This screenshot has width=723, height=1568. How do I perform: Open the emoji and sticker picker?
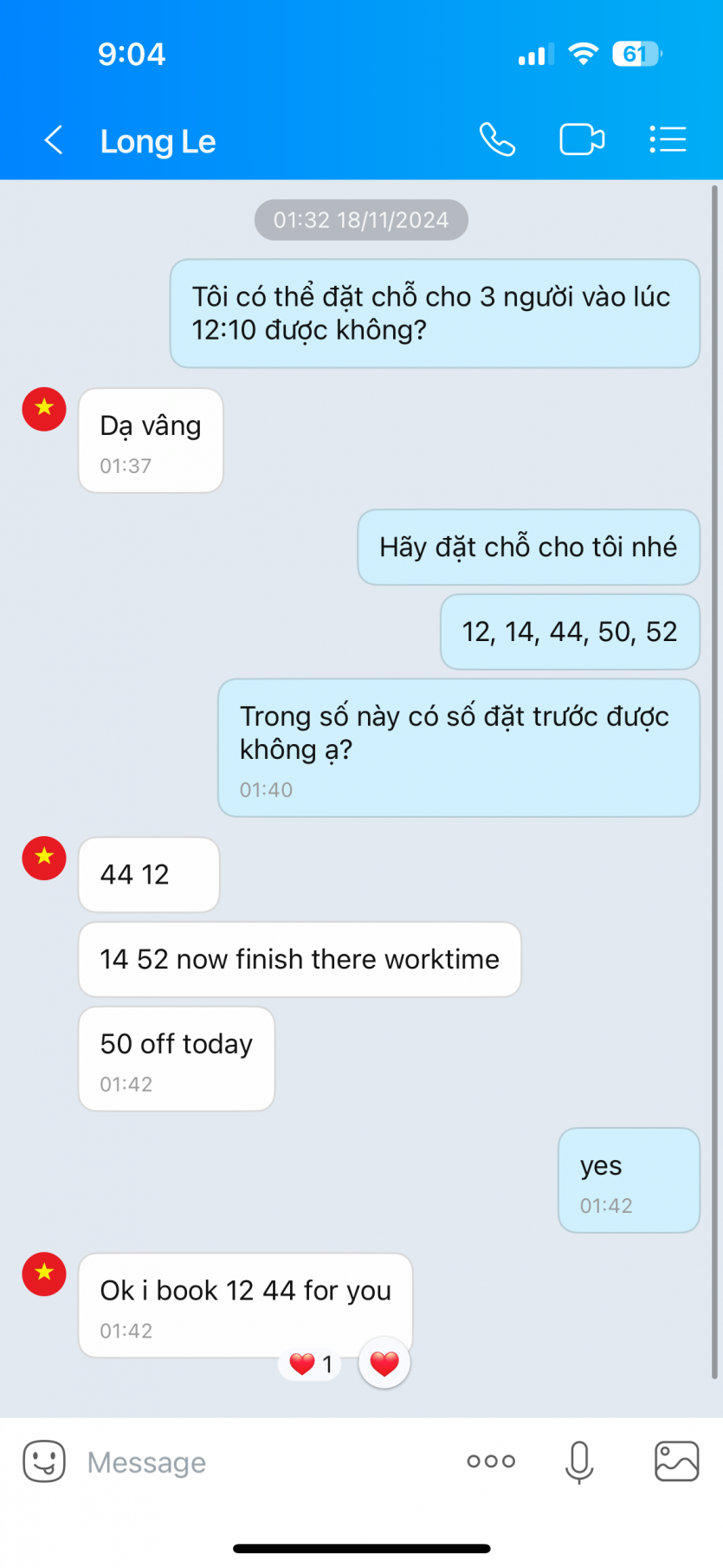coord(43,1461)
